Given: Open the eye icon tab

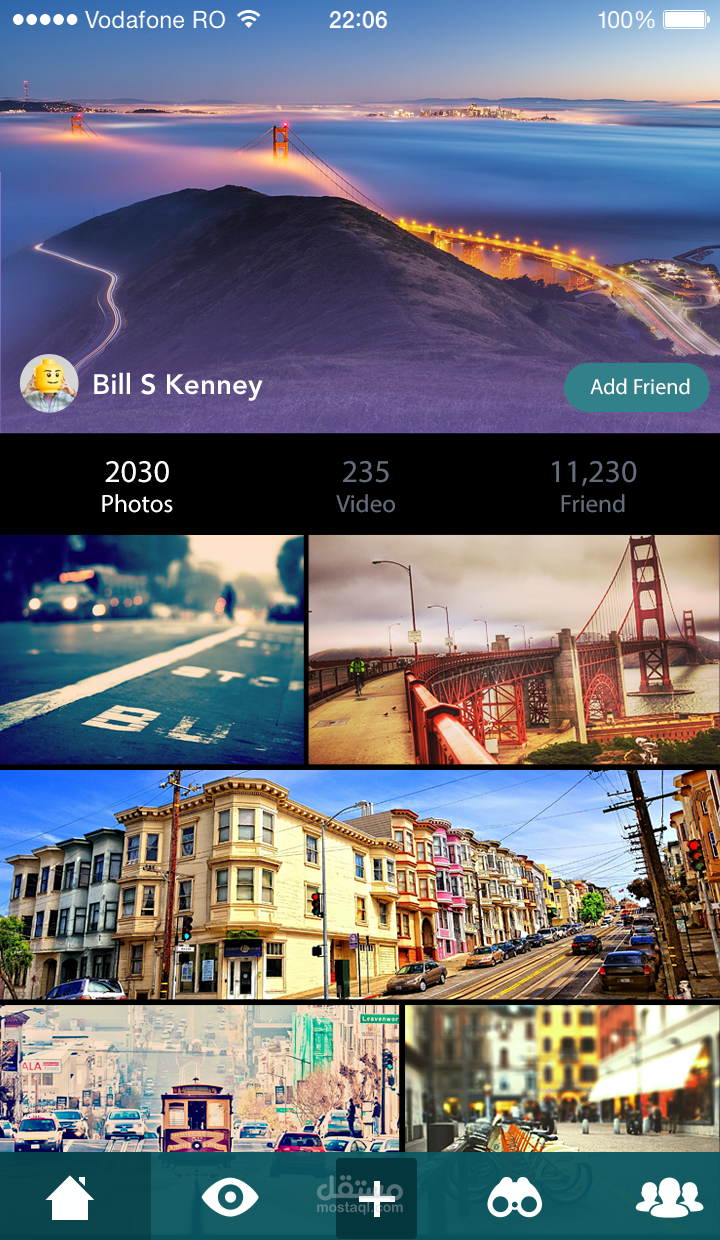Looking at the screenshot, I should click(230, 1198).
